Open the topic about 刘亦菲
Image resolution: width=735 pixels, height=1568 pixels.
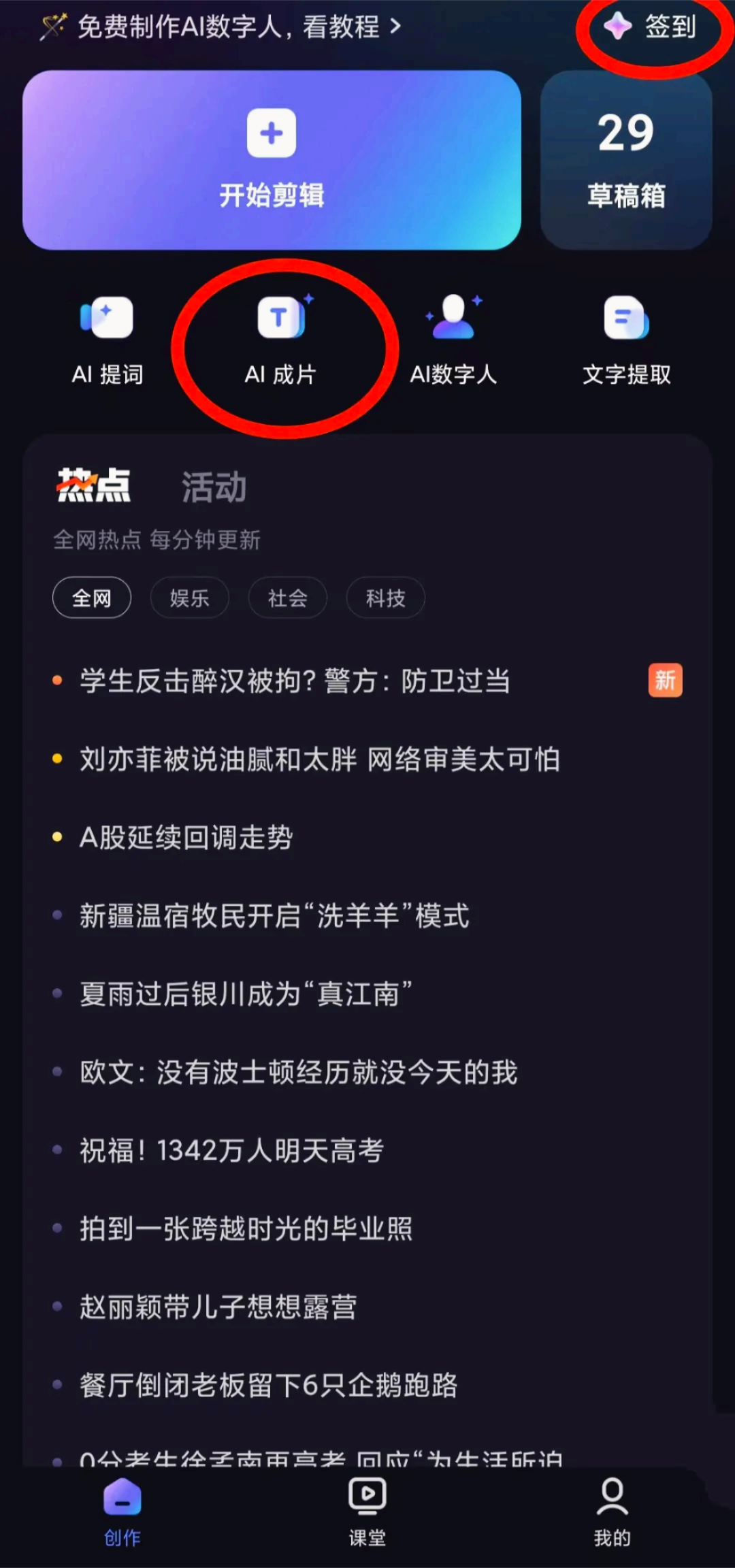coord(320,759)
